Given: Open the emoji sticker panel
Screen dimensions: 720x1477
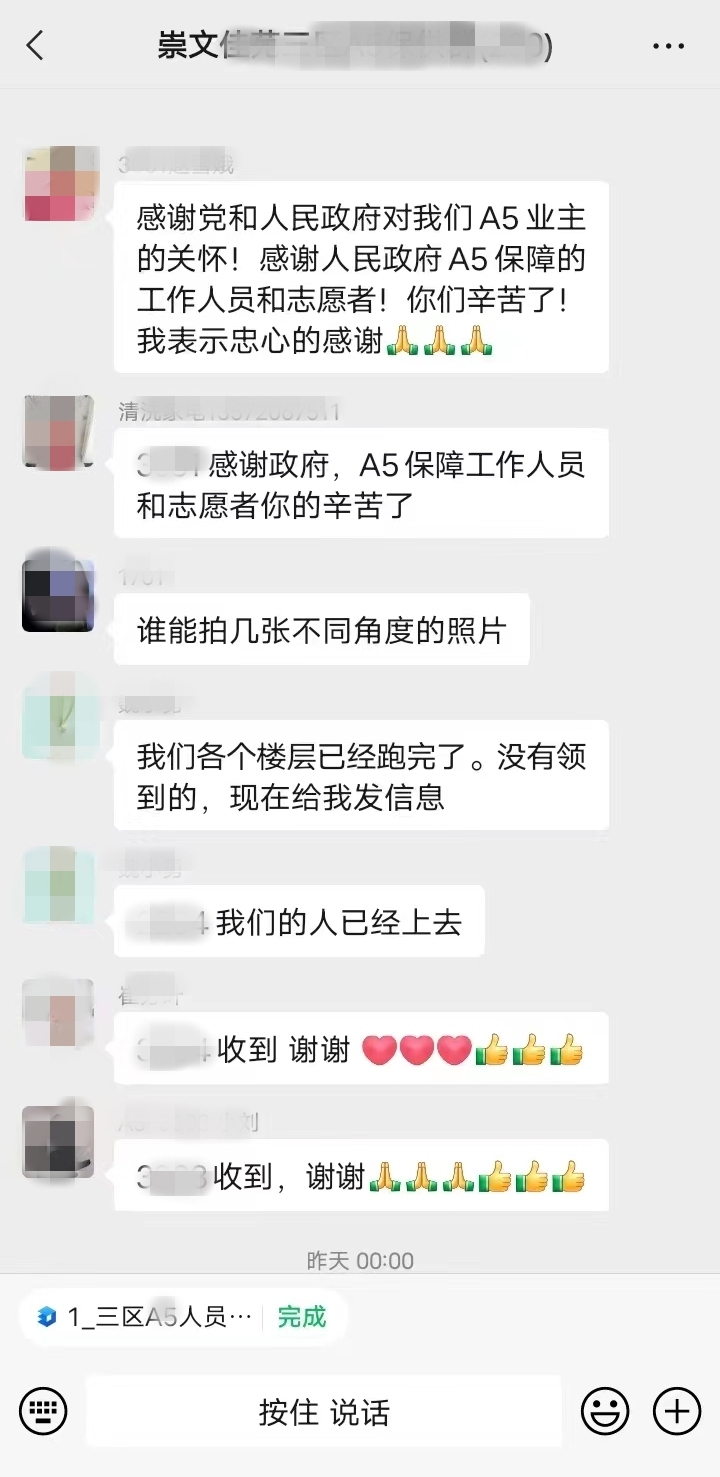Looking at the screenshot, I should point(605,1411).
